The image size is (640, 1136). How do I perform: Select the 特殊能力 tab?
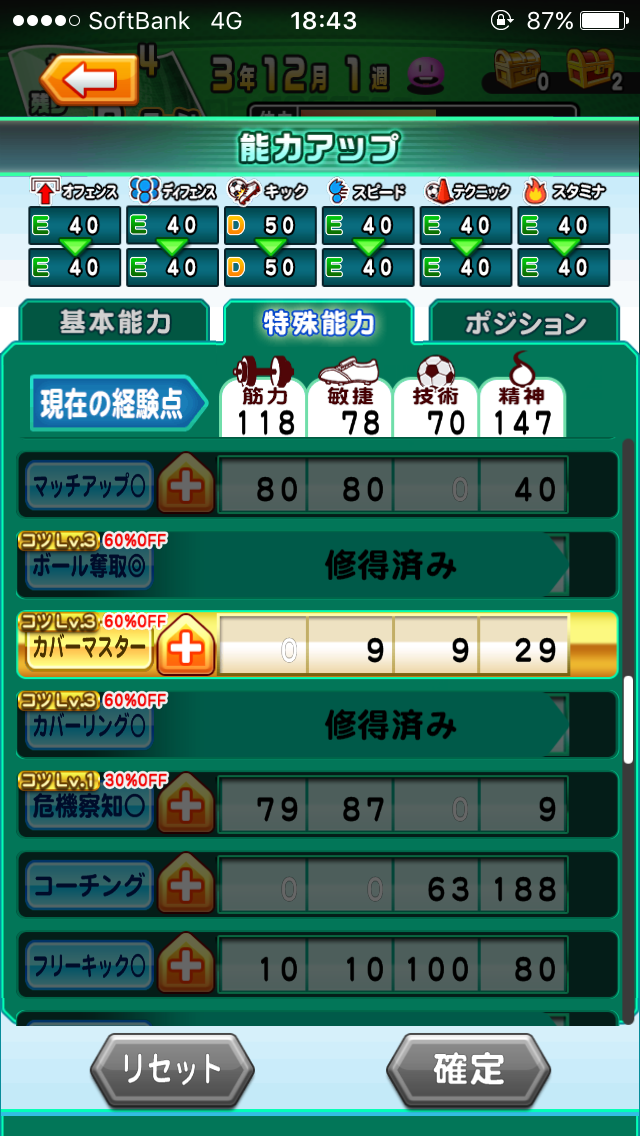pos(319,322)
